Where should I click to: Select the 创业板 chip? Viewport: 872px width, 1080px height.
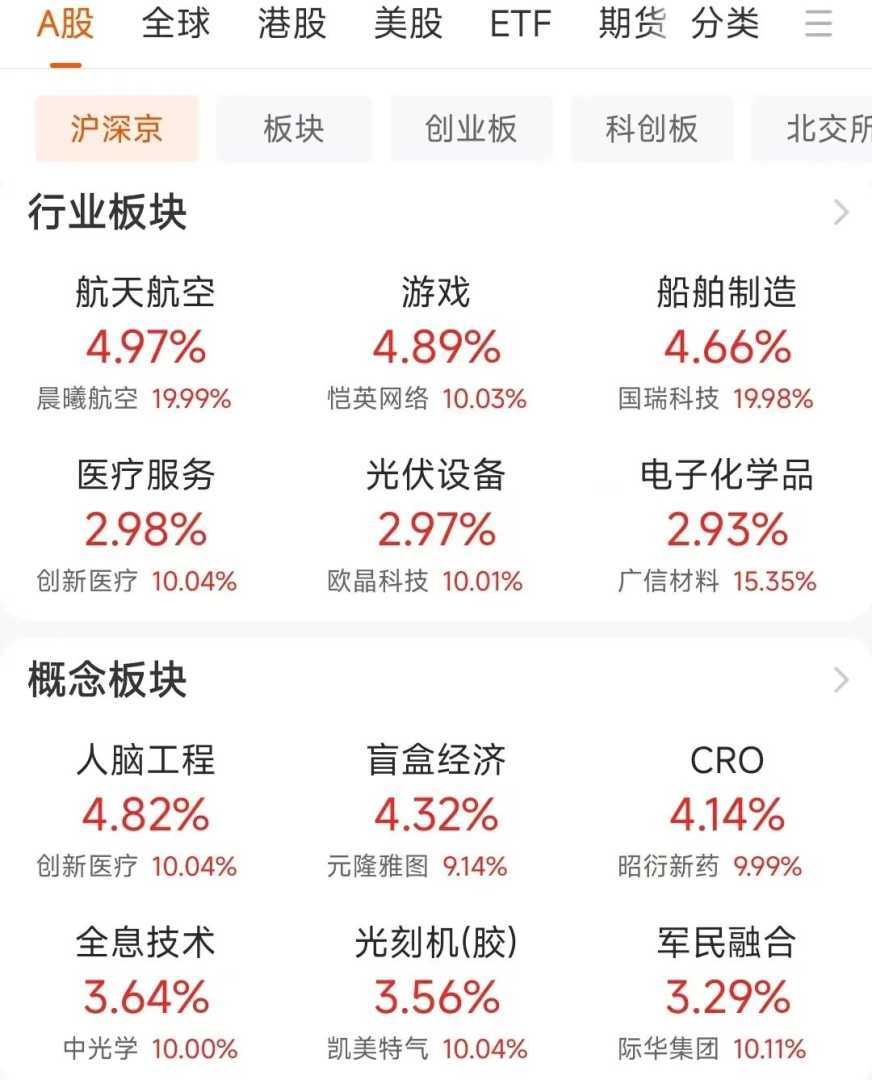pyautogui.click(x=471, y=129)
